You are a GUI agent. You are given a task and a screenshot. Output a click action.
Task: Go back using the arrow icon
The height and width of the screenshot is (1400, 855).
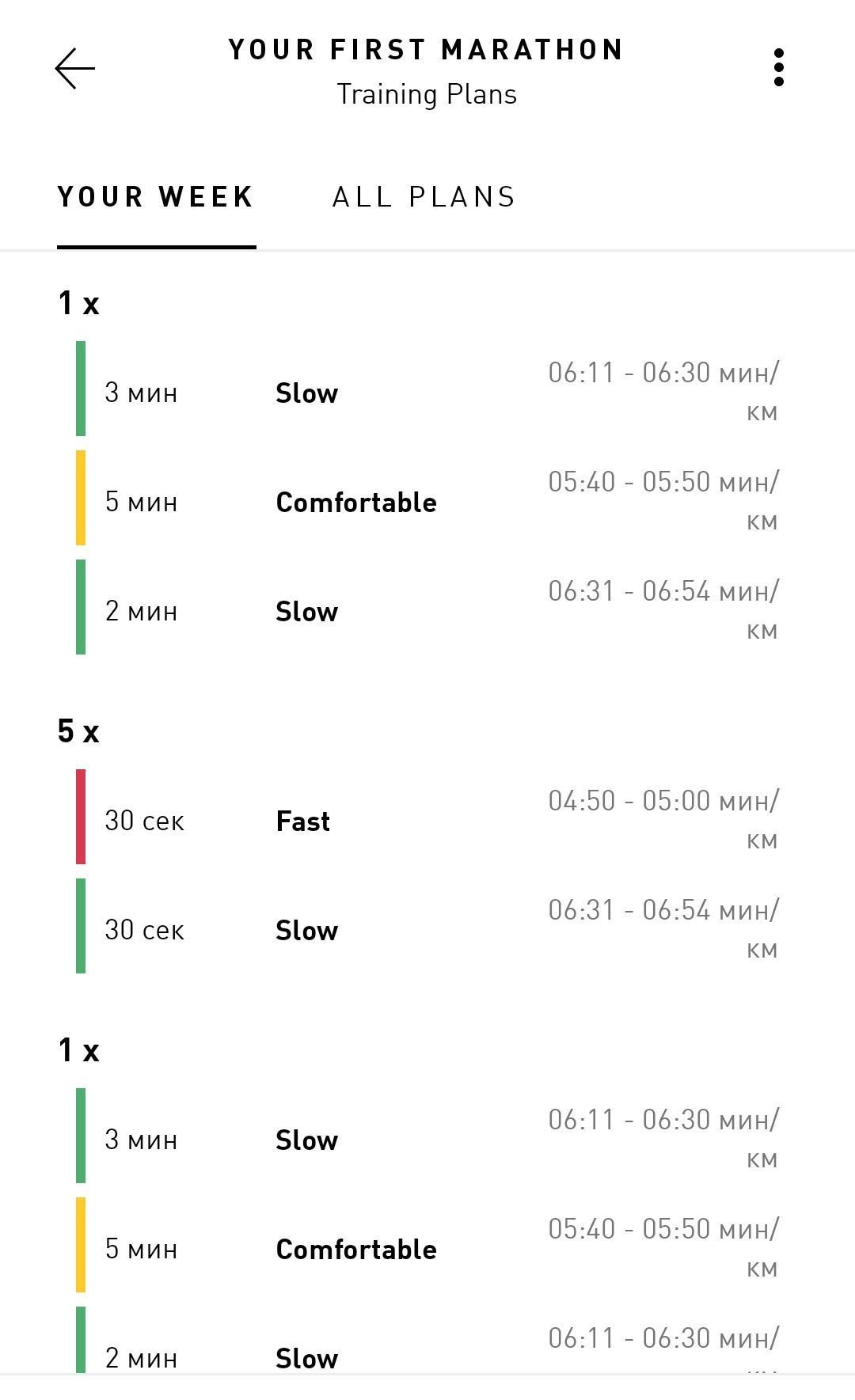[x=75, y=69]
